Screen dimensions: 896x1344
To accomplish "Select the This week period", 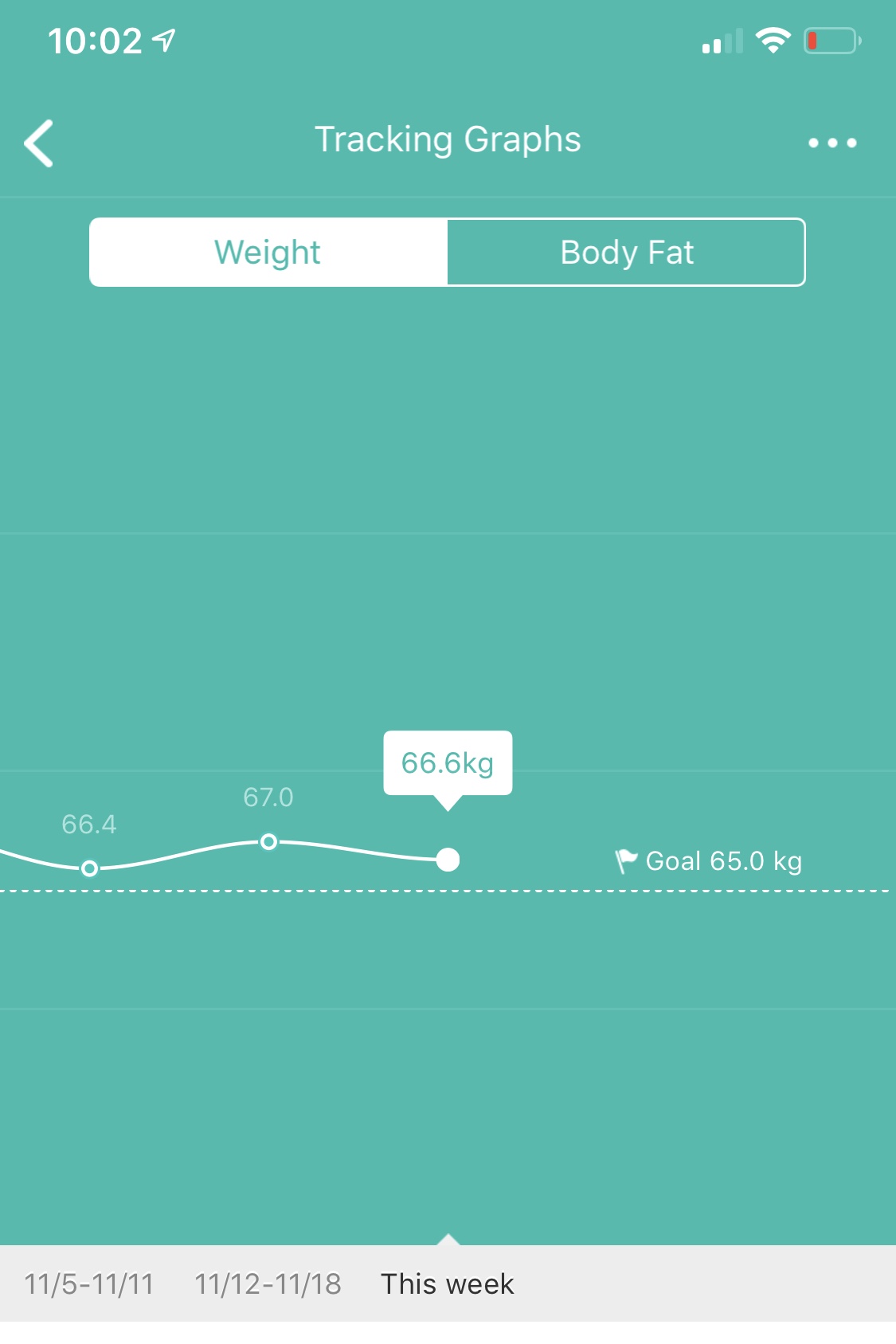I will click(x=448, y=1284).
